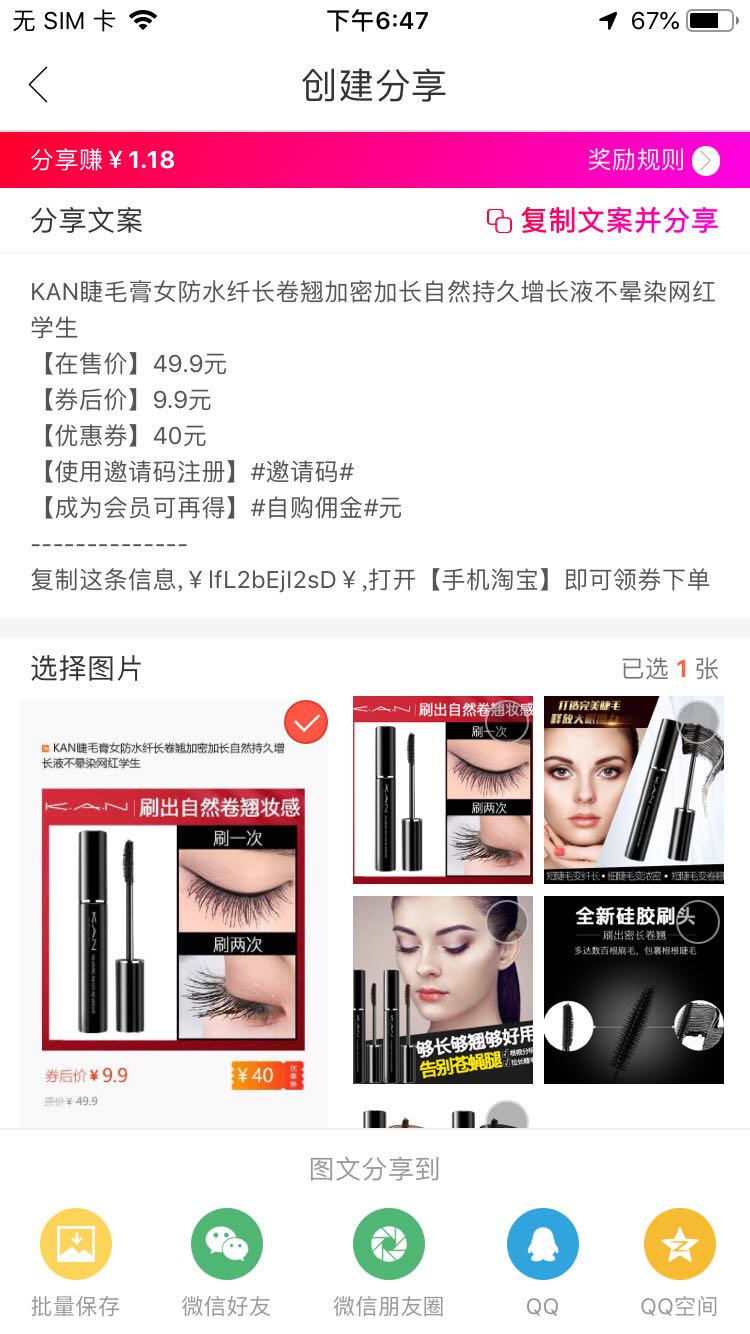Select the 够长够翘够好用 image
750x1334 pixels.
click(x=506, y=921)
